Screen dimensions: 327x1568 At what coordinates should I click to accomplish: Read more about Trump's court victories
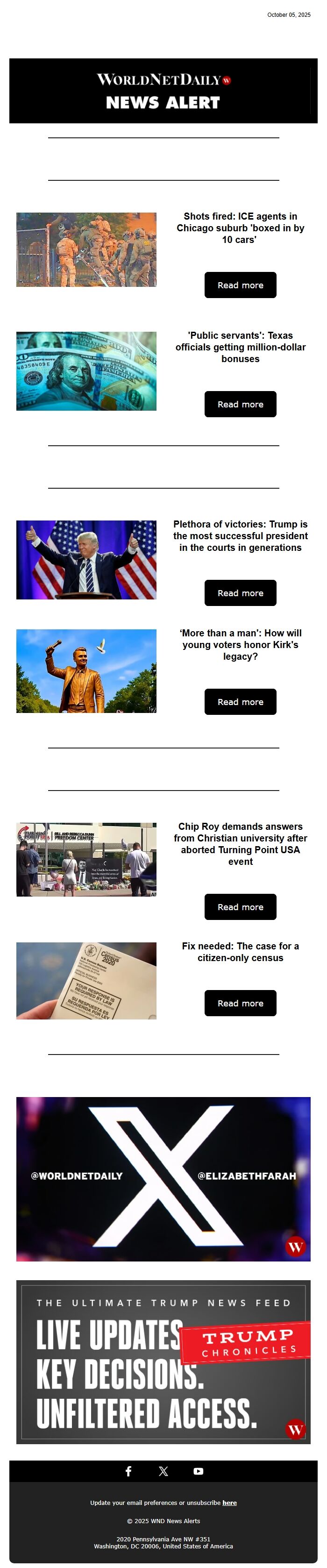(240, 593)
